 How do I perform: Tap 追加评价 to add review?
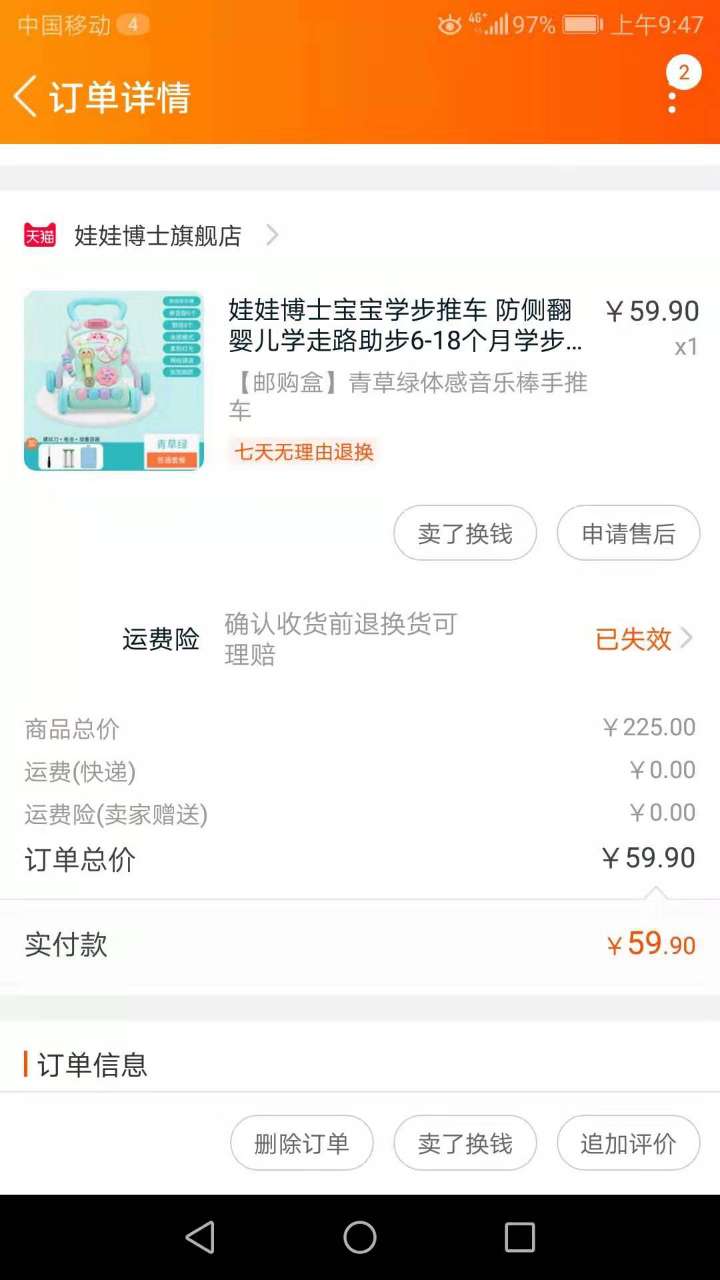(x=628, y=1143)
